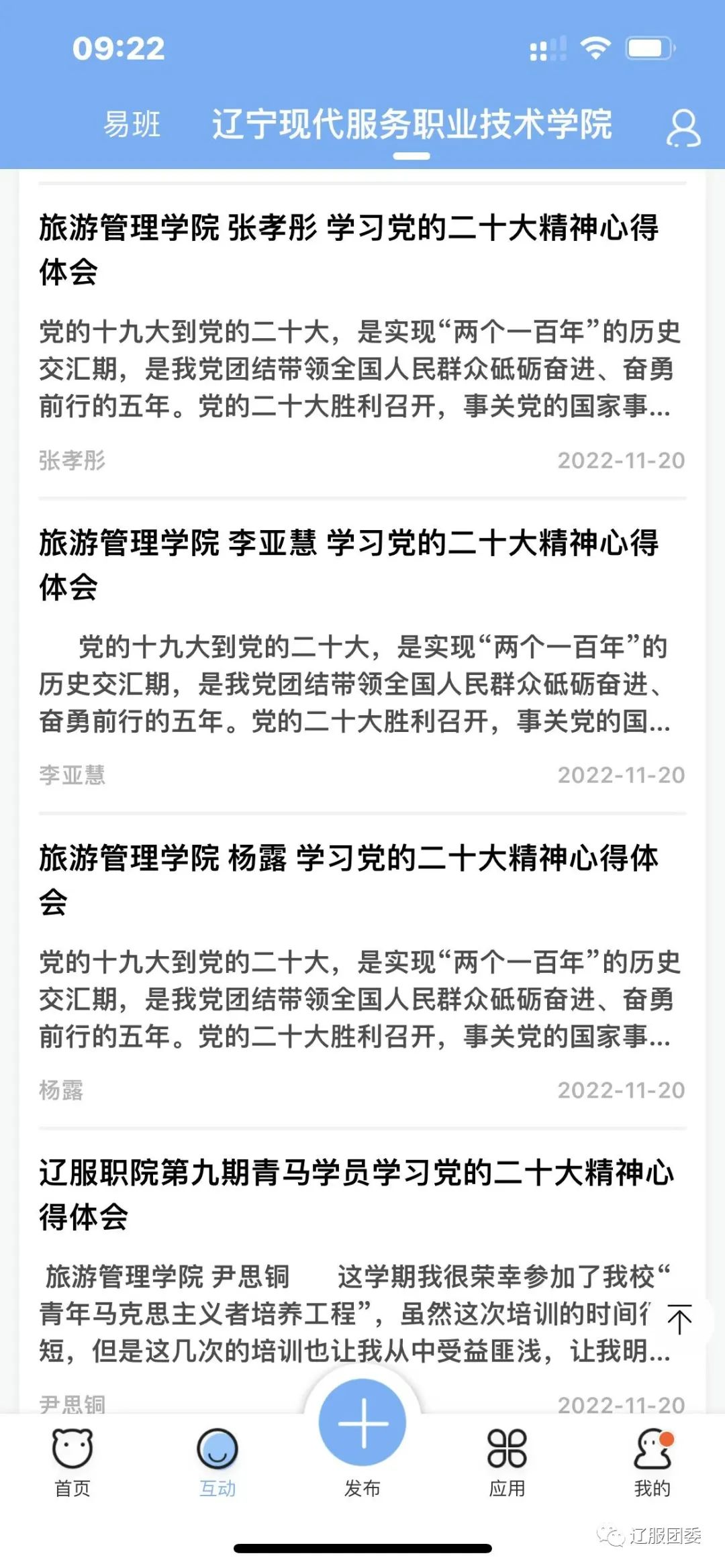The height and width of the screenshot is (1568, 725).
Task: Open 李亚慧's 二十大精神心得体会 post
Action: click(362, 656)
